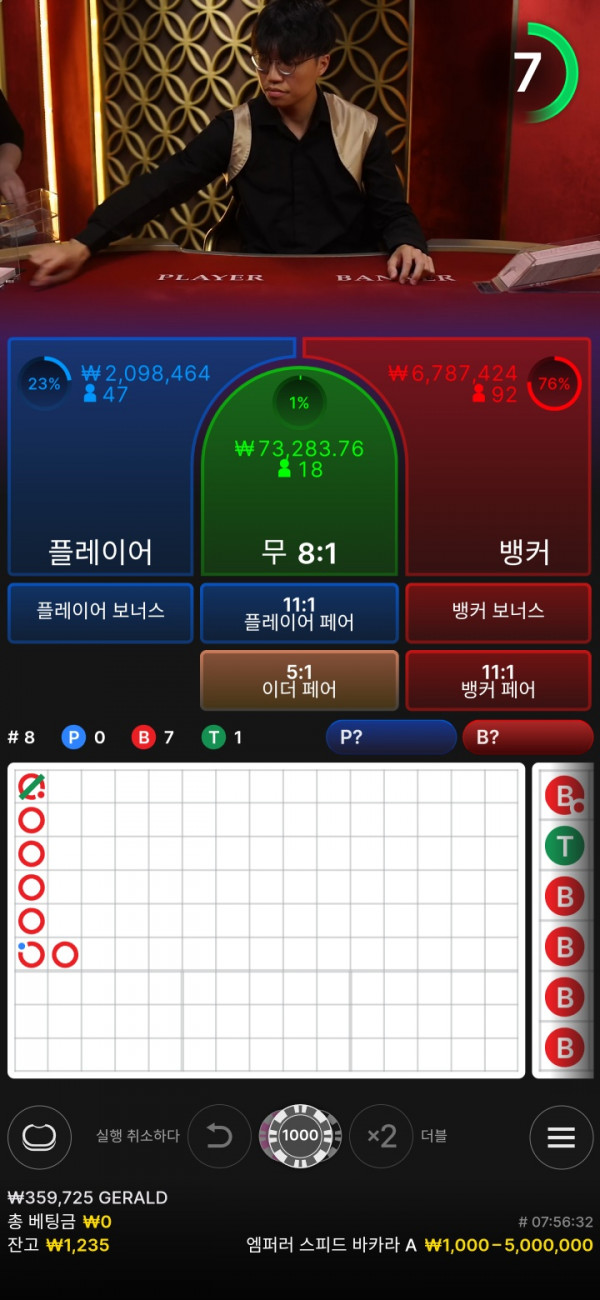Undo the last bet
Viewport: 600px width, 1300px height.
tap(219, 1136)
